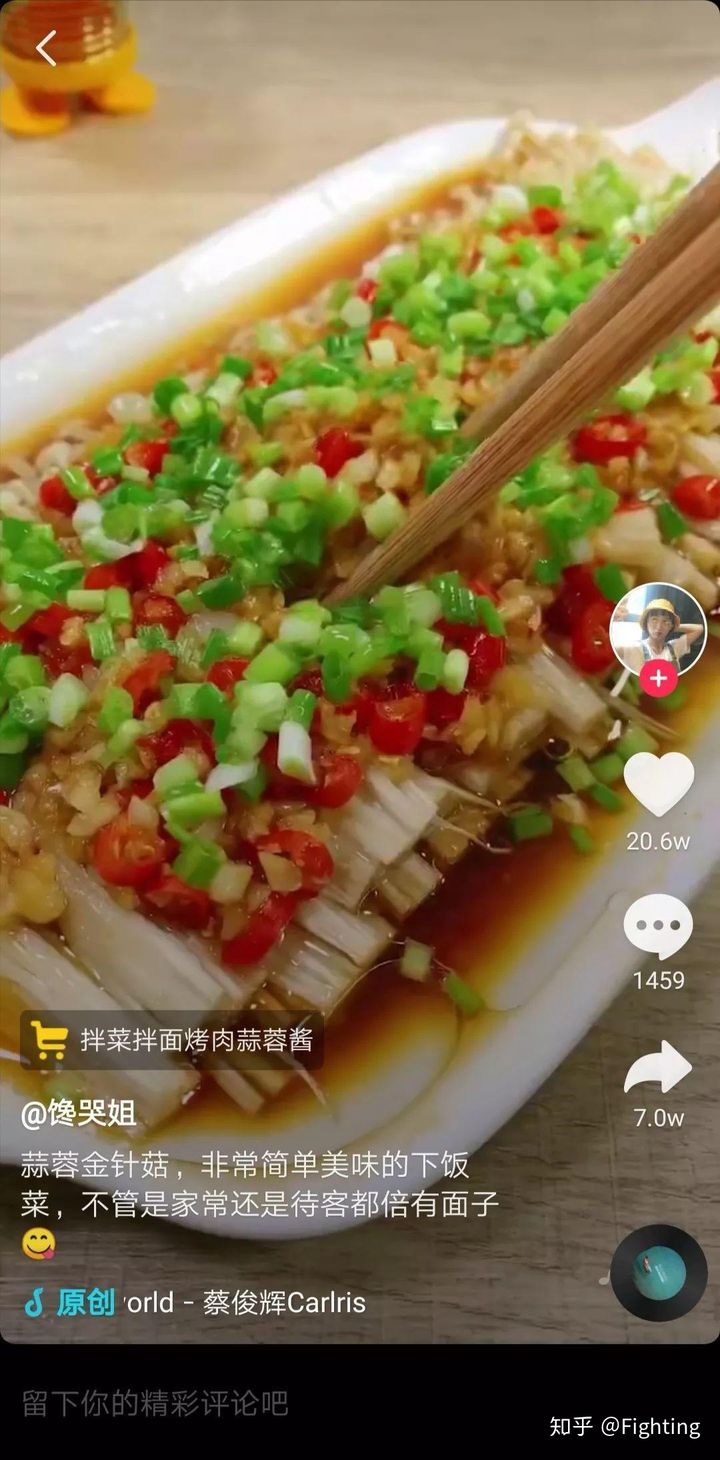This screenshot has width=720, height=1460.
Task: Open the @馋哭姐 user profile
Action: 79,1112
